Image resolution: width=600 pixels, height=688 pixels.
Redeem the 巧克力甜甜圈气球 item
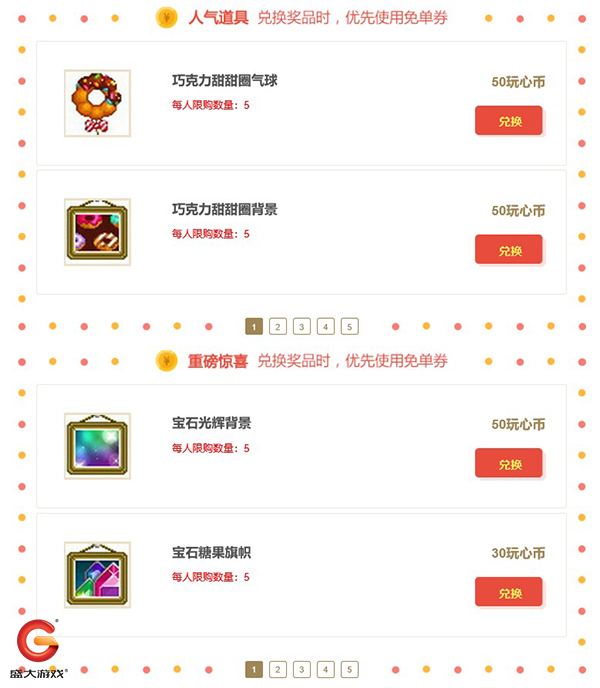(508, 121)
